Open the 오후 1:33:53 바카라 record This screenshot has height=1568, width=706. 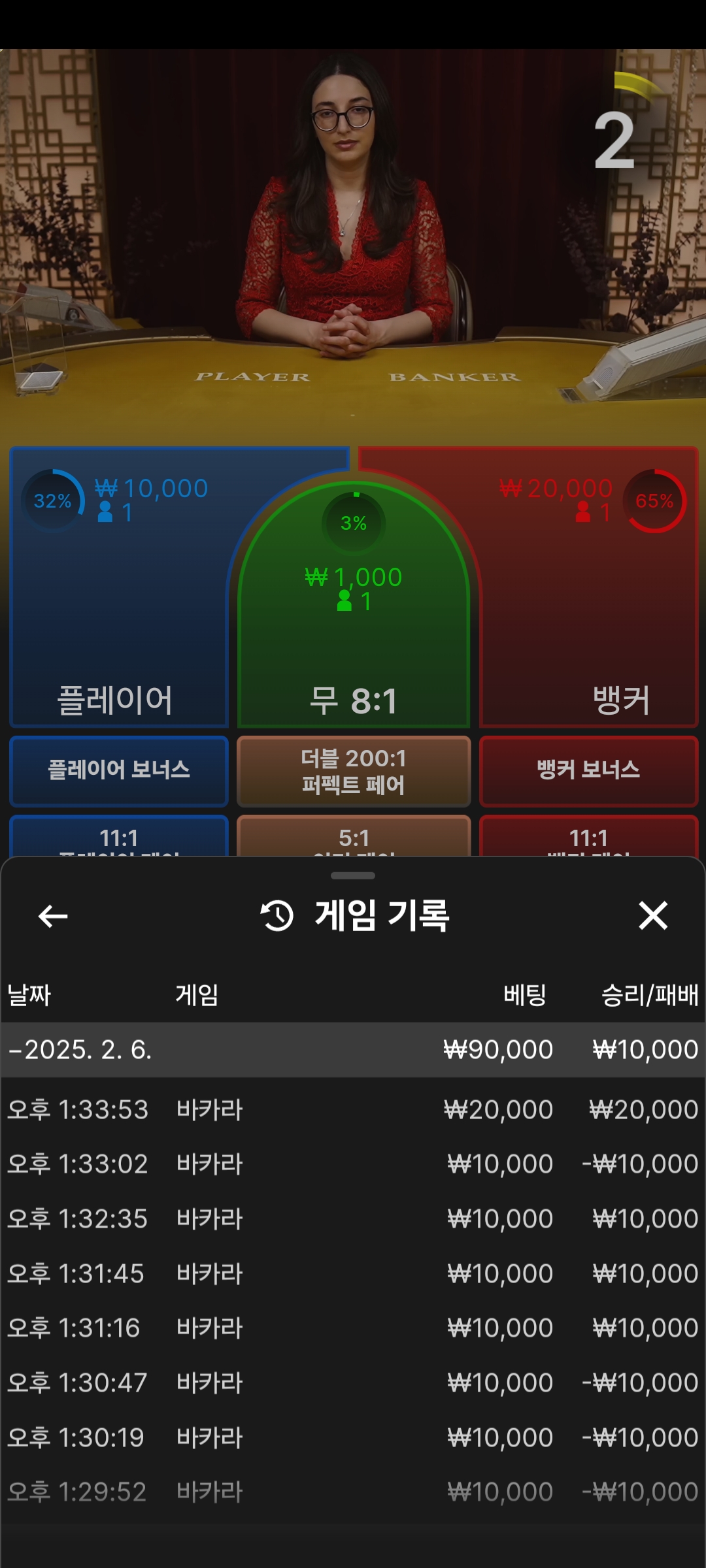353,1110
